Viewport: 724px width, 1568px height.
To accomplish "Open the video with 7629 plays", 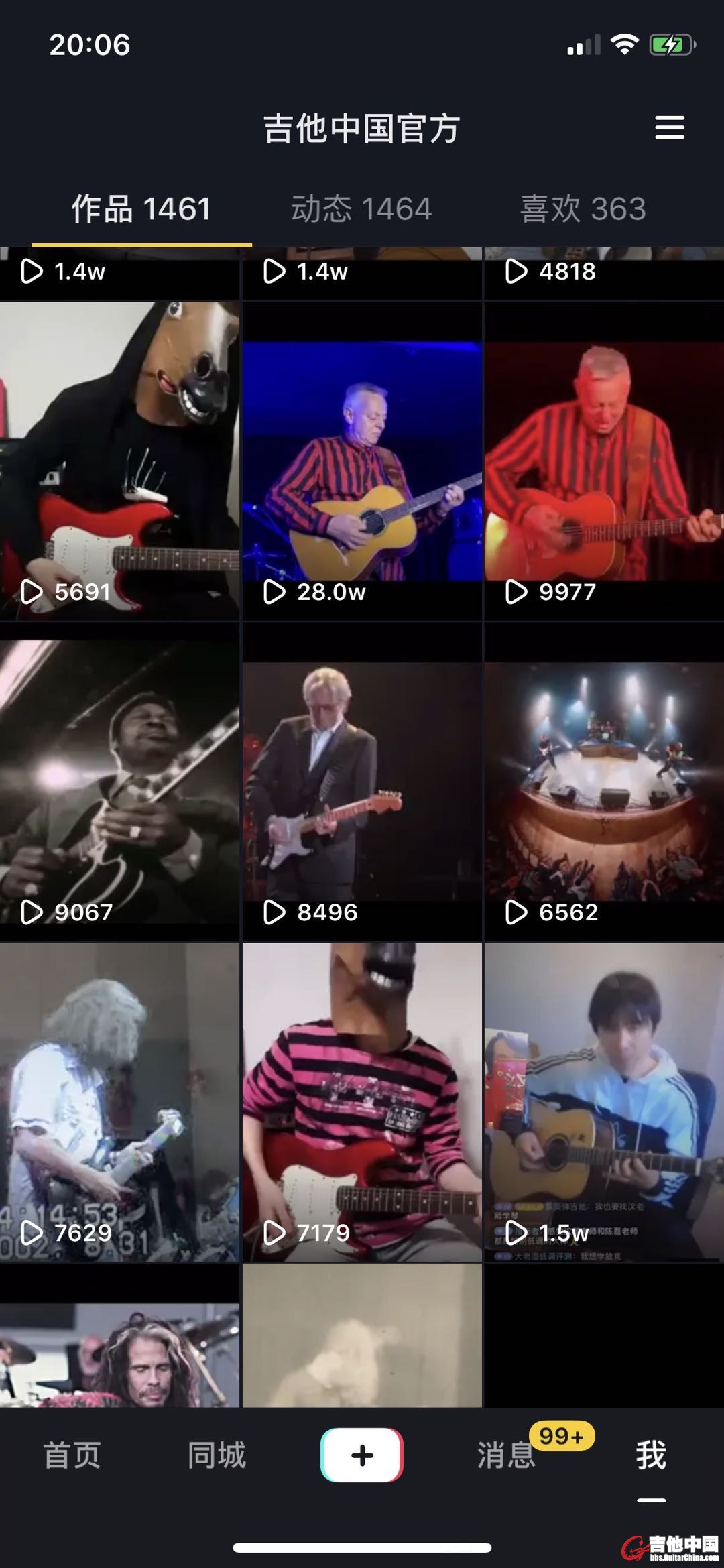I will pos(119,1102).
